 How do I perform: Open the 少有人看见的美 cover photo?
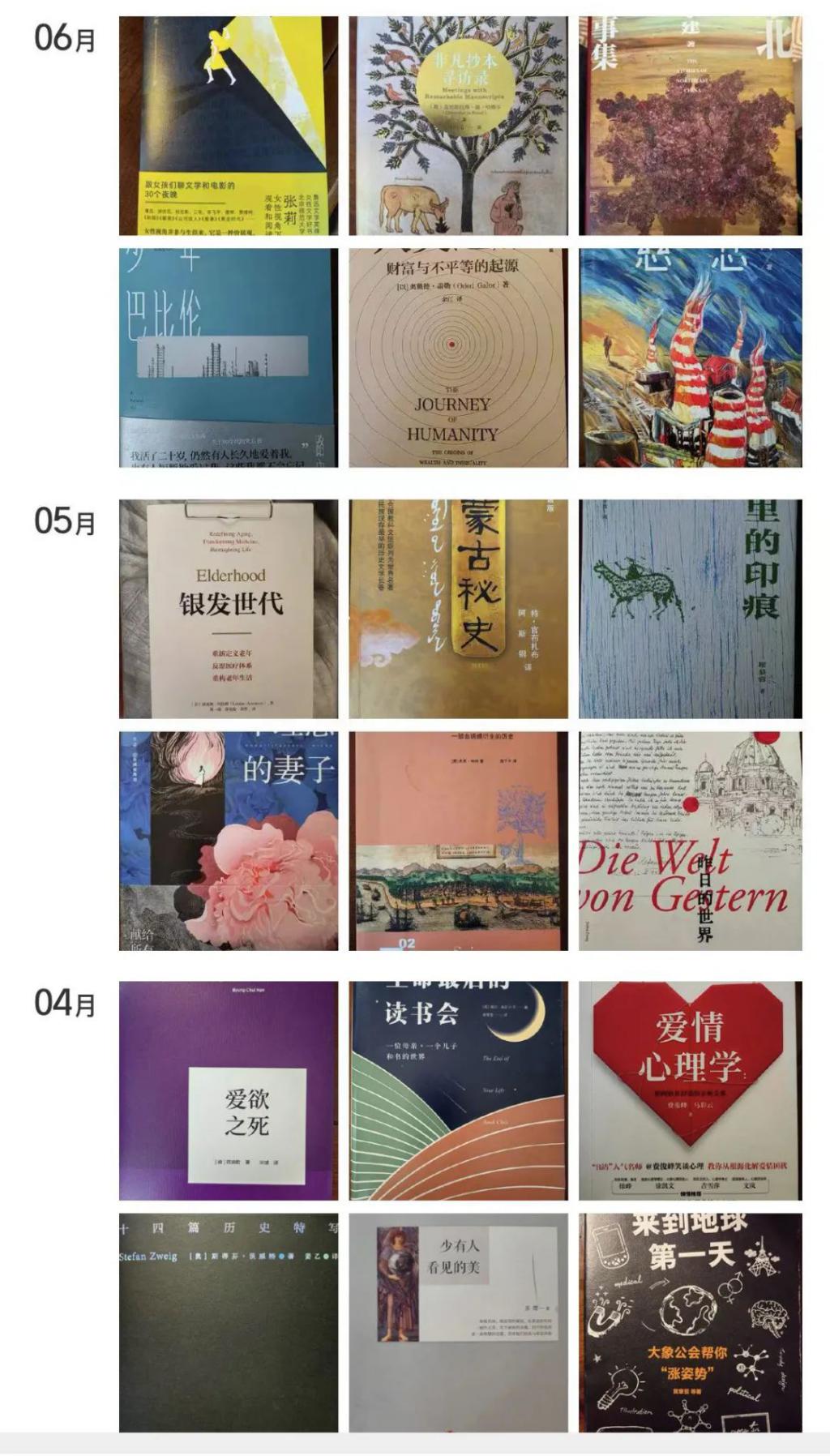458,1322
